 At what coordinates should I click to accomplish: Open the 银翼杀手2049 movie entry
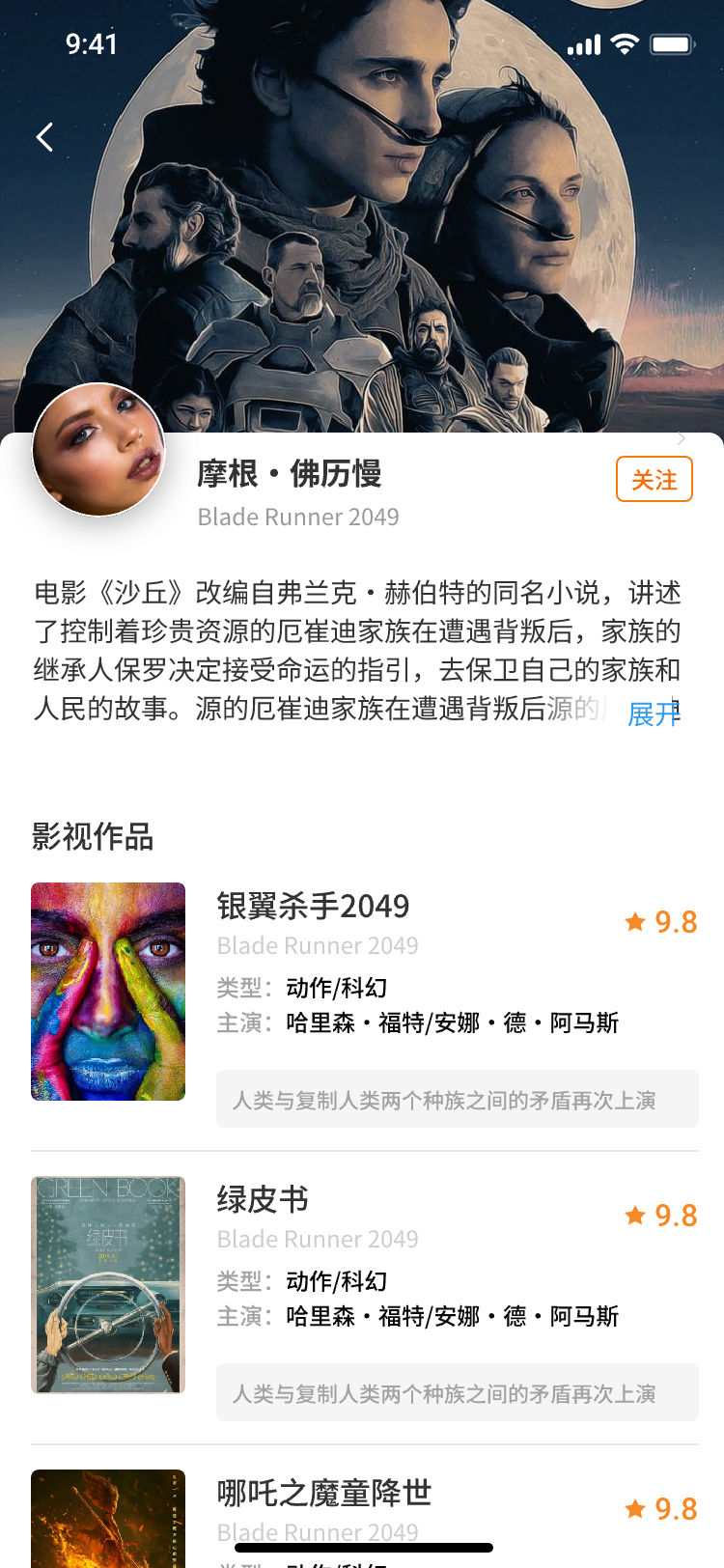313,906
